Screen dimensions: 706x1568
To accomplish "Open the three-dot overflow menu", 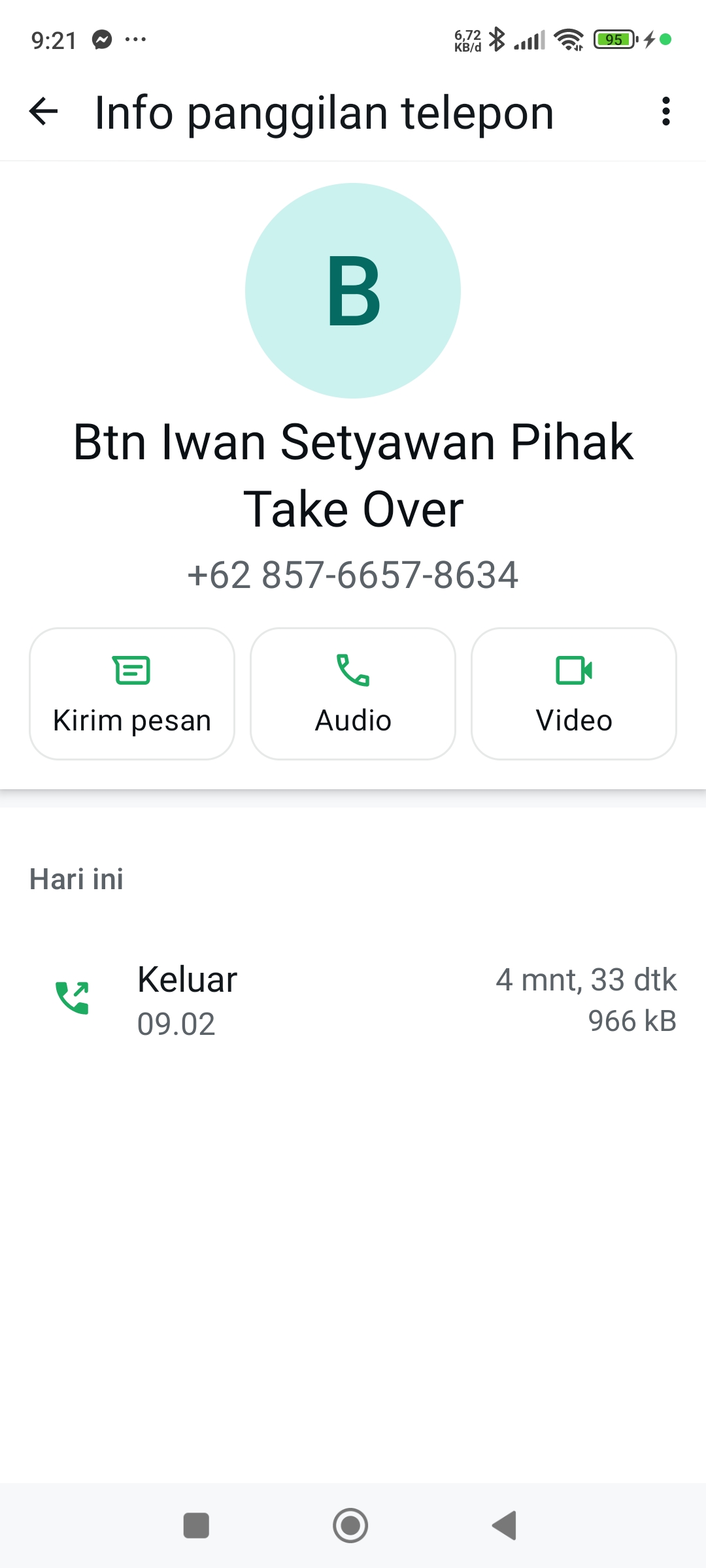I will click(x=665, y=112).
